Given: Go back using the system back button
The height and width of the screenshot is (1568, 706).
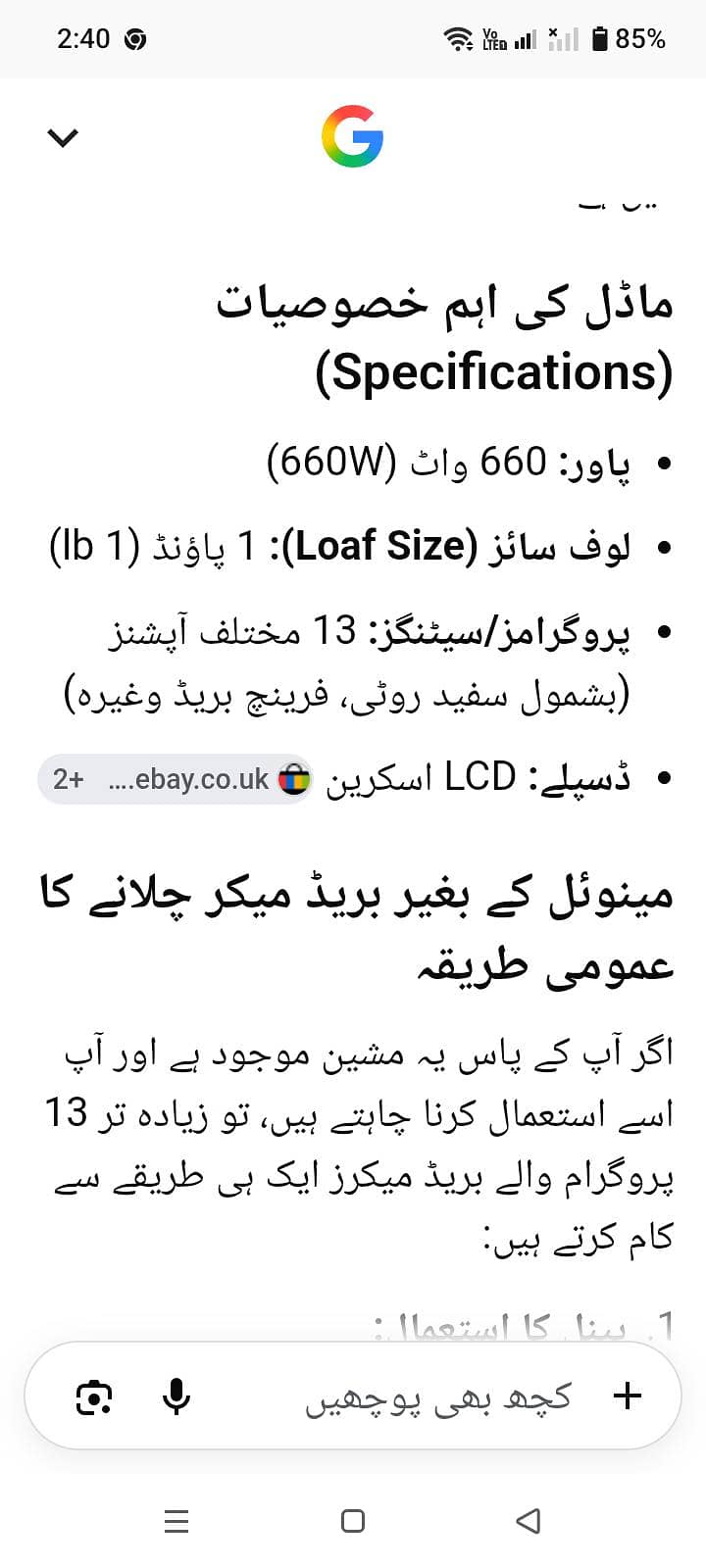Looking at the screenshot, I should click(x=528, y=1521).
